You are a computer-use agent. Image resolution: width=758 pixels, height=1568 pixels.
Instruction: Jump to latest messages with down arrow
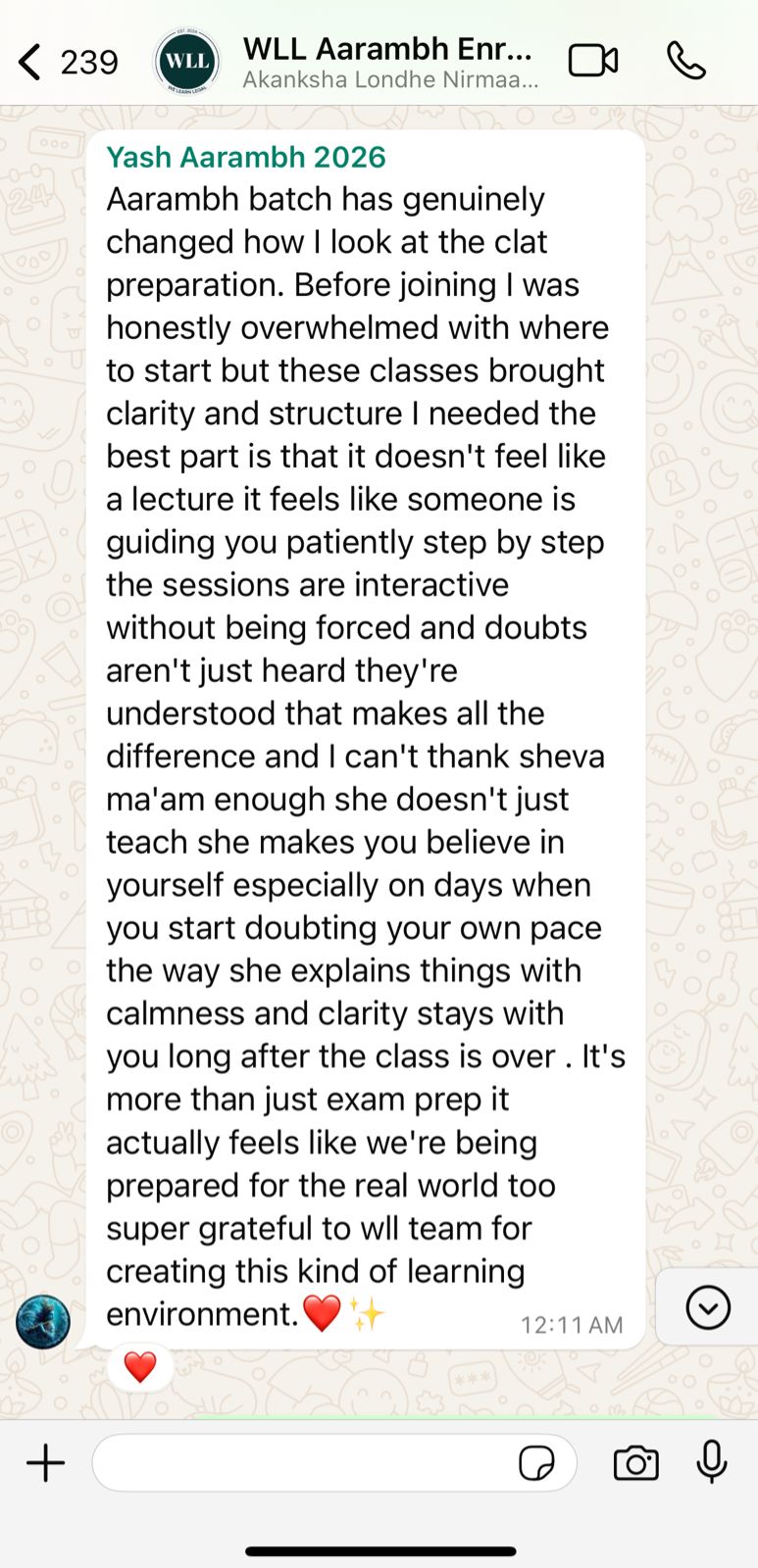(x=708, y=1306)
